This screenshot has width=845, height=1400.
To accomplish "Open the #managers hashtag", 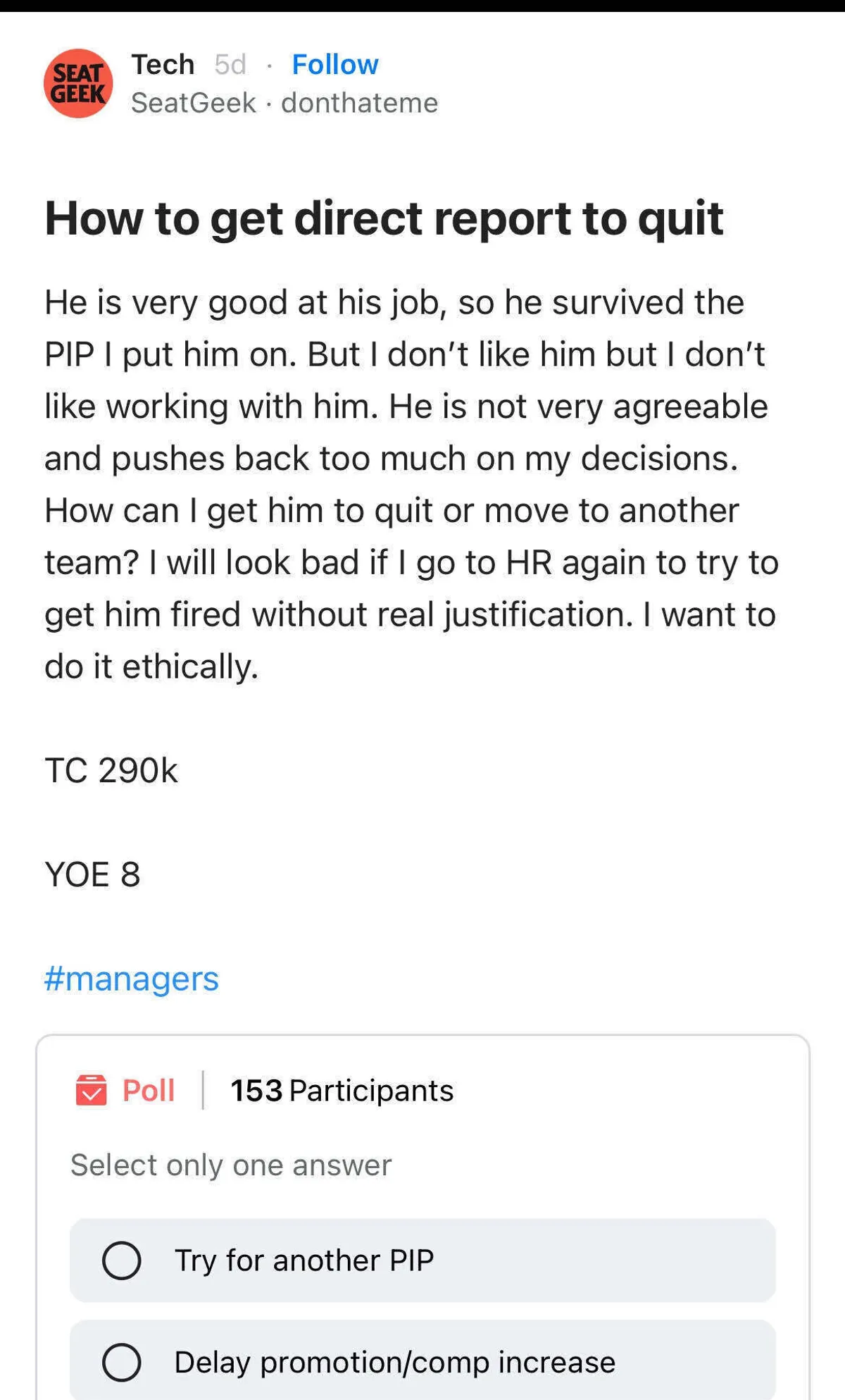I will click(x=132, y=979).
